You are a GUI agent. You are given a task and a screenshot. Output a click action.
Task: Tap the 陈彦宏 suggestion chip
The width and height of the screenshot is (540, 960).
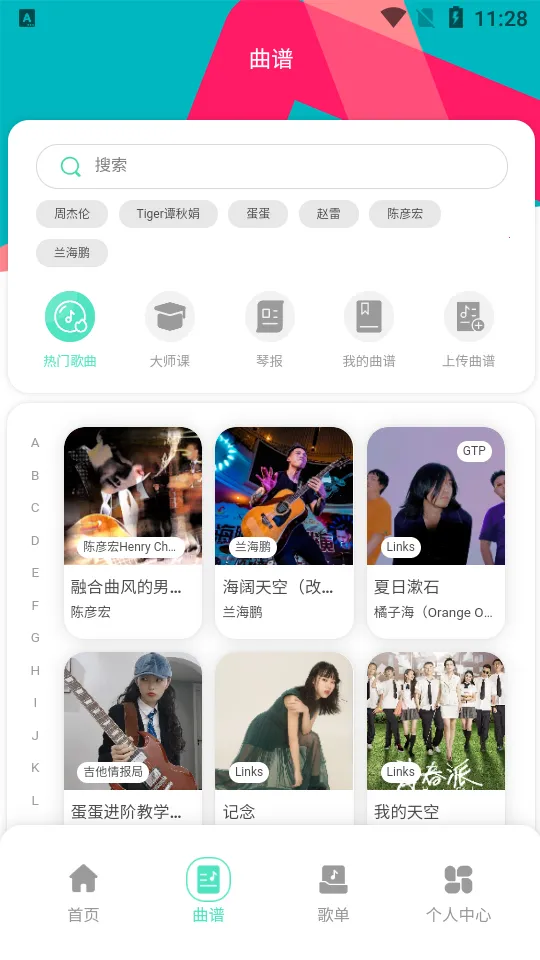tap(405, 214)
